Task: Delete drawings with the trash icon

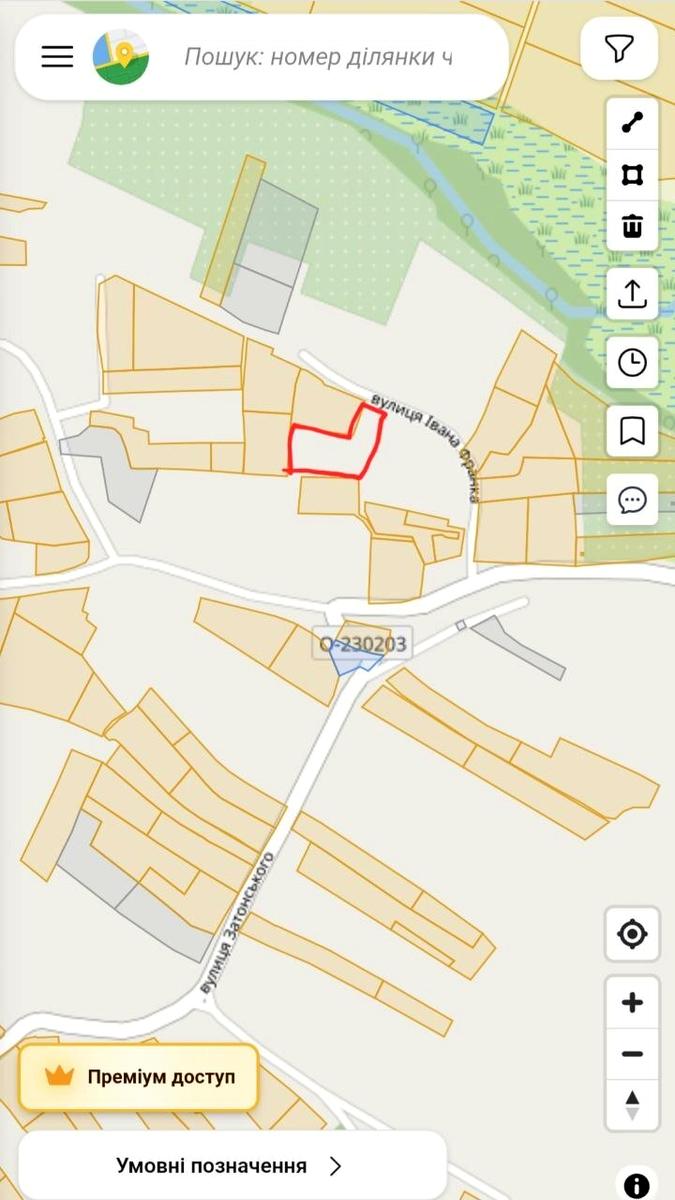Action: pos(632,226)
